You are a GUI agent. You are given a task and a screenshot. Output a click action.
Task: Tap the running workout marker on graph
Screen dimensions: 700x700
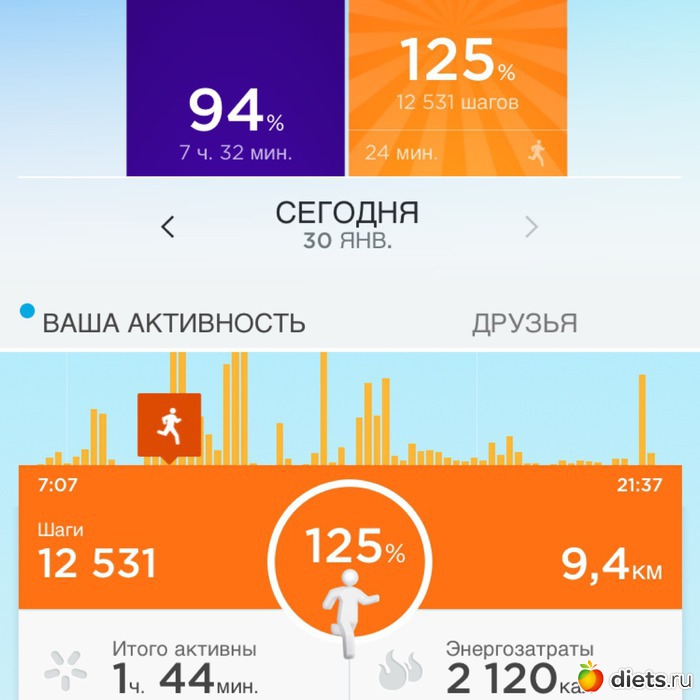pyautogui.click(x=169, y=425)
